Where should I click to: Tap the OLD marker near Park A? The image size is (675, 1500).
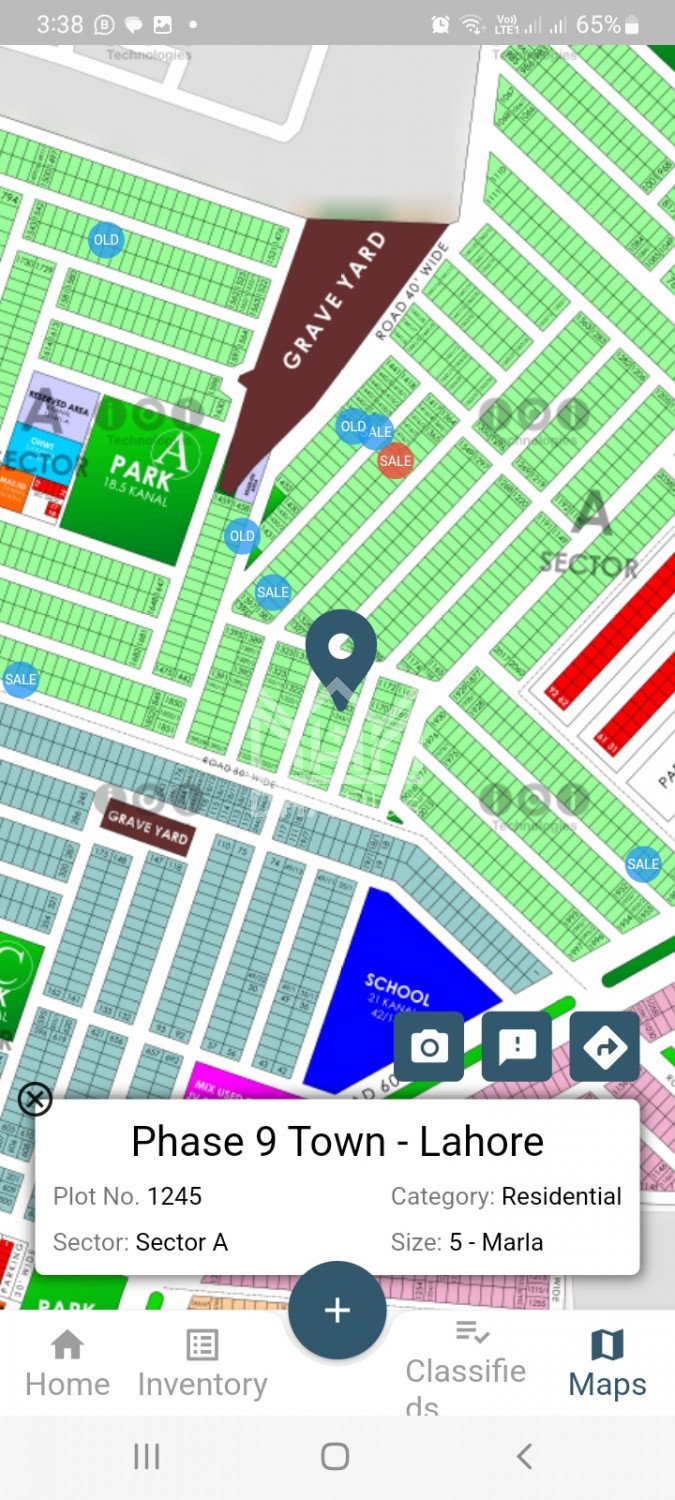tap(241, 536)
